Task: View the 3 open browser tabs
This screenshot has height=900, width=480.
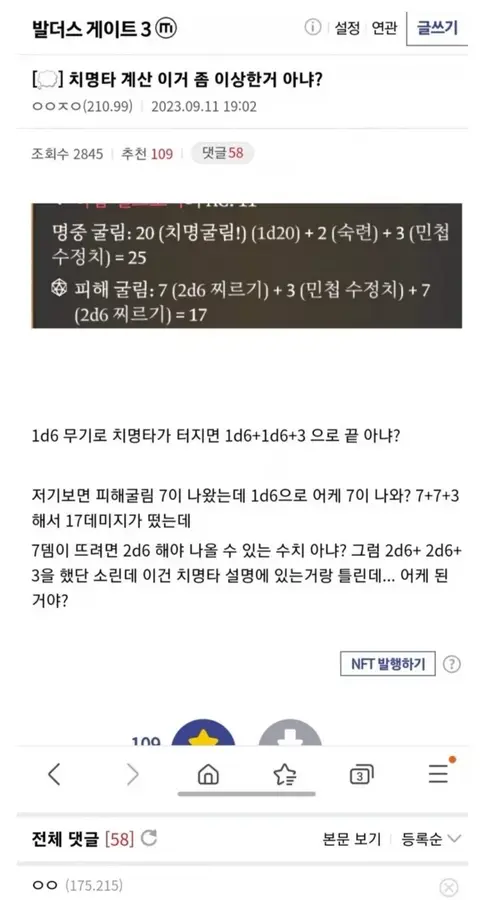Action: point(361,775)
